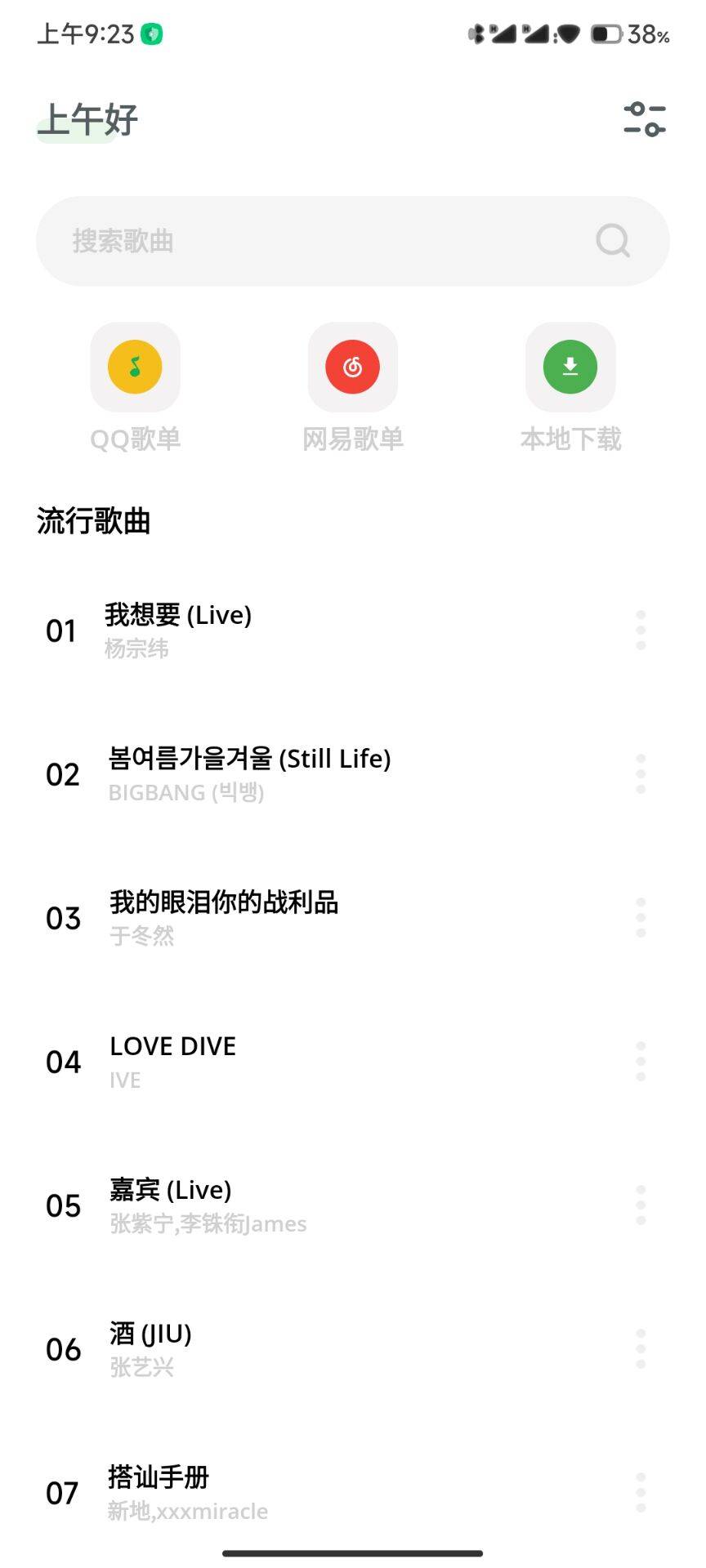
Task: Open the settings sliders icon
Action: 645,119
